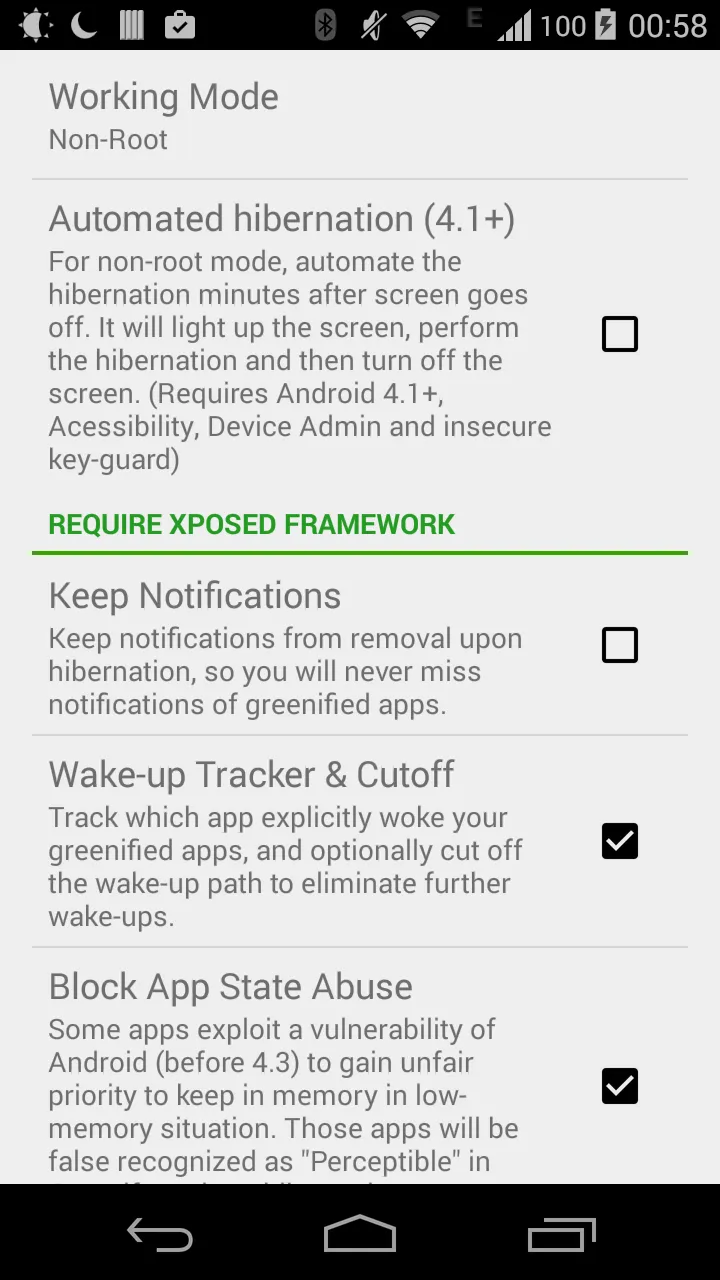This screenshot has height=1280, width=720.
Task: Tap the brightness icon in the status bar
Action: click(x=32, y=24)
